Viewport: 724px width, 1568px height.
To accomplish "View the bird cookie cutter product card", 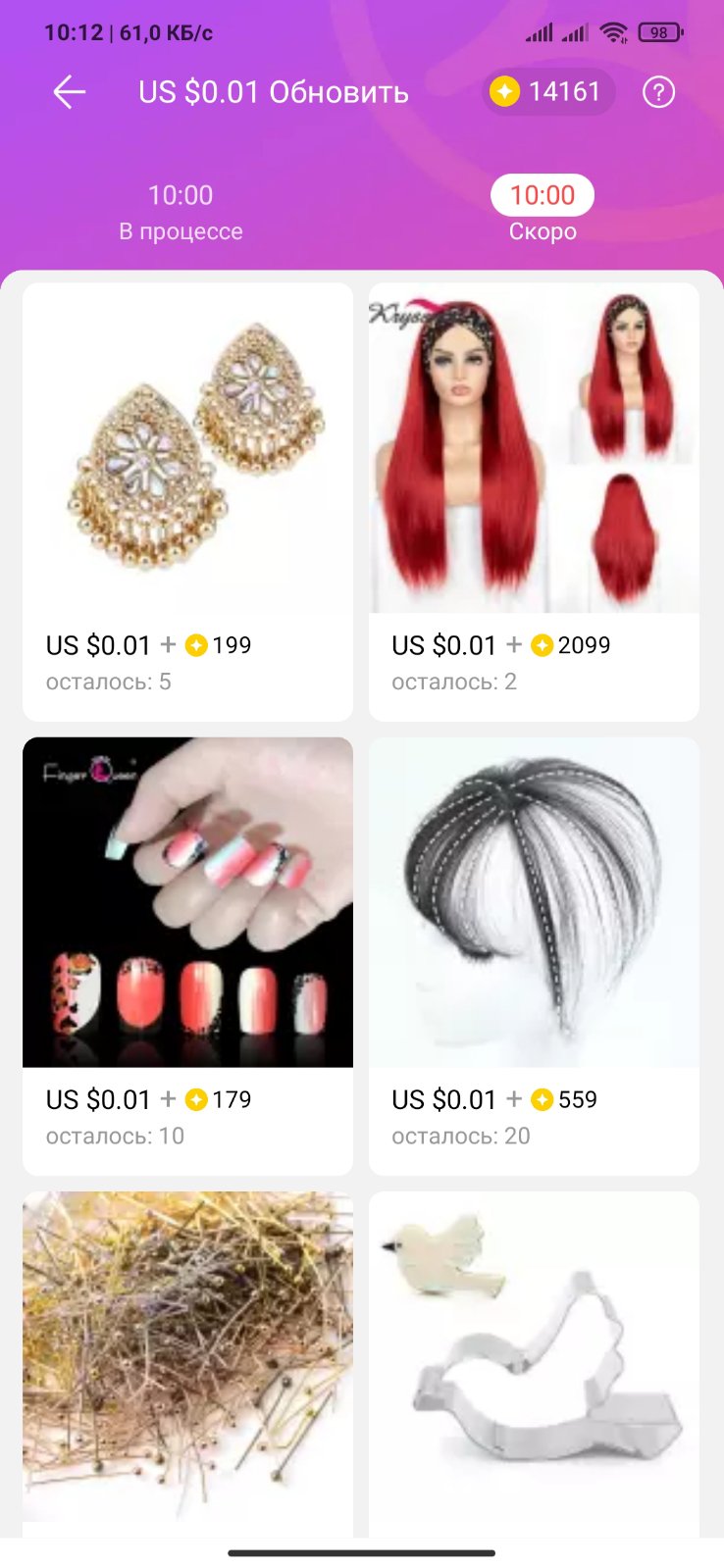I will tap(534, 1358).
